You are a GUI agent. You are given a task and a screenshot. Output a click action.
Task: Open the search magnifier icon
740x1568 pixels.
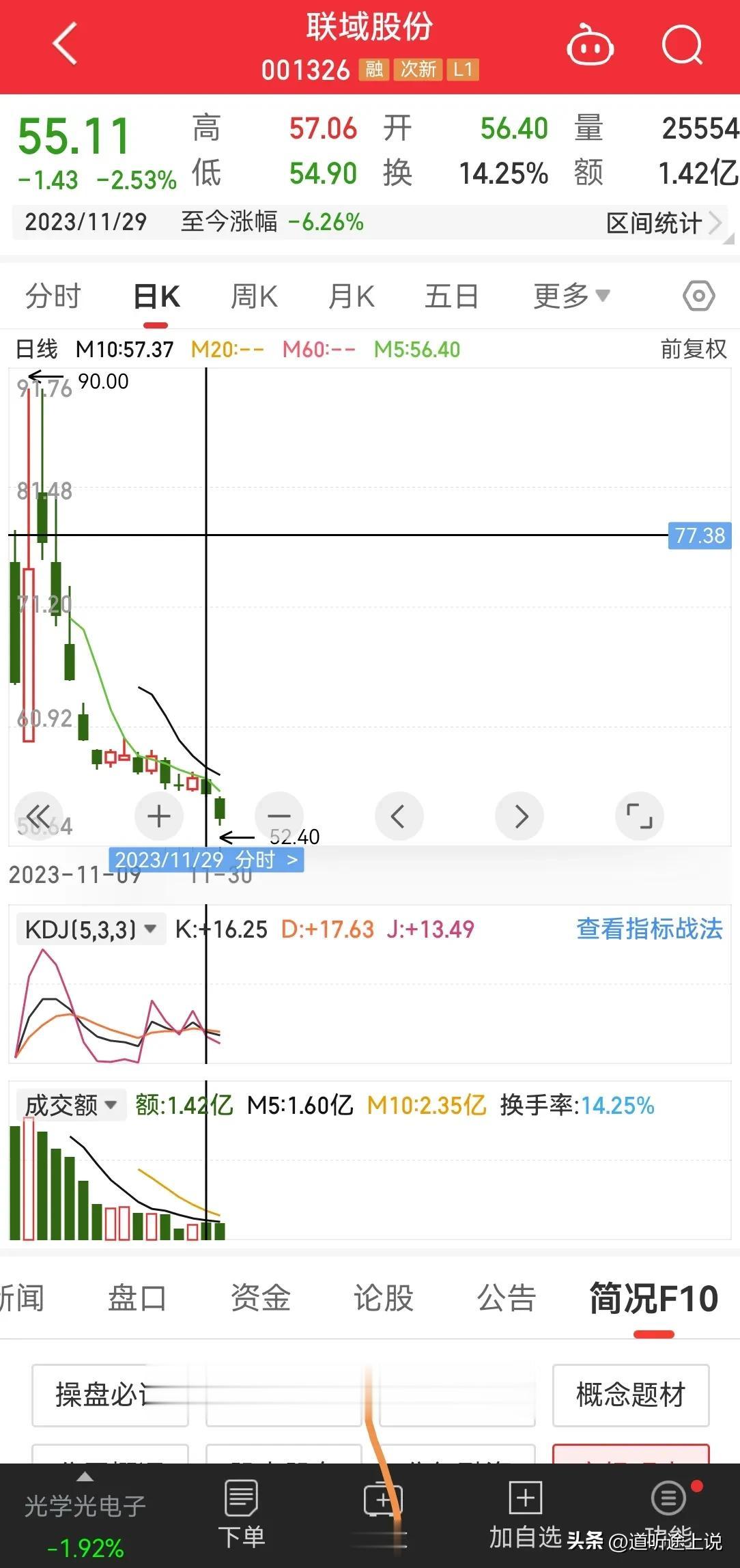coord(683,45)
